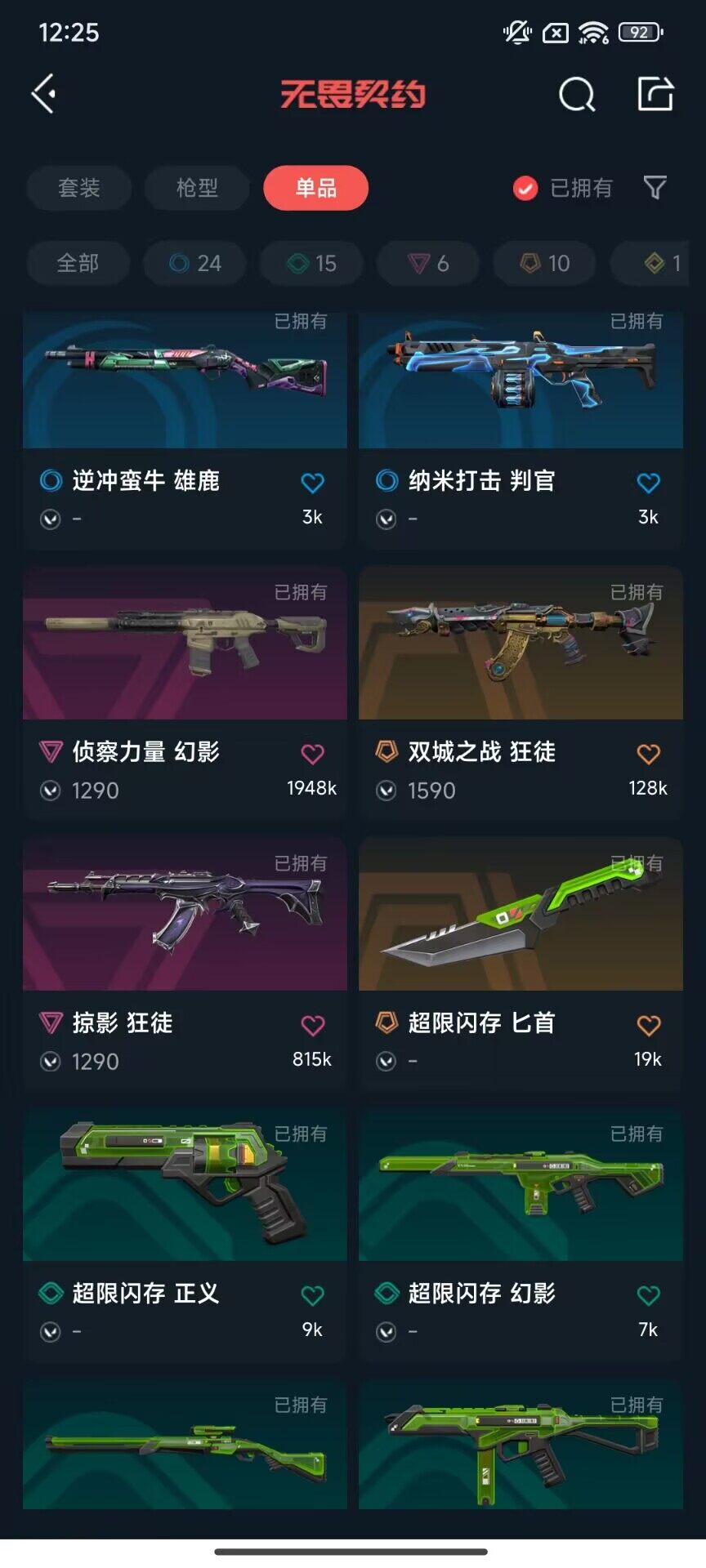Unfavorite 纳米打击 判官 via its heart
This screenshot has width=706, height=1568.
click(648, 482)
